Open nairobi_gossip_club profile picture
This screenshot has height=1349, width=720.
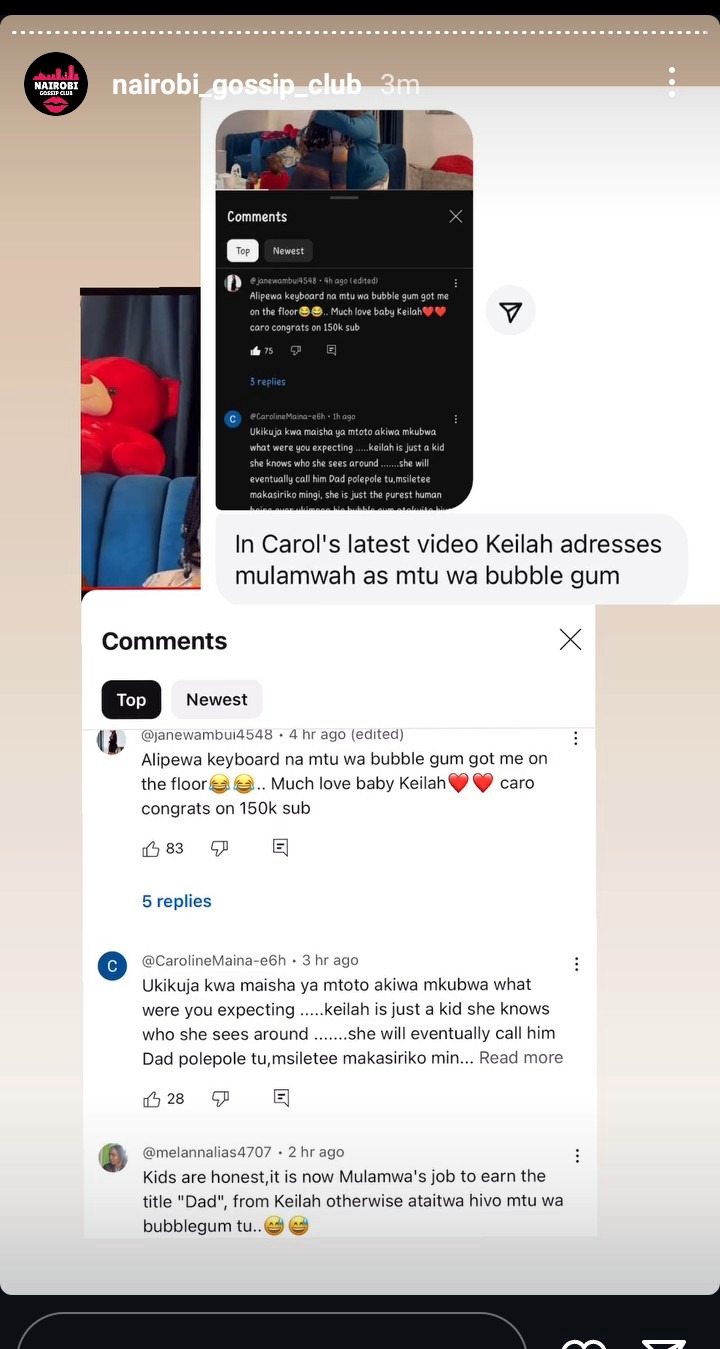tap(56, 84)
